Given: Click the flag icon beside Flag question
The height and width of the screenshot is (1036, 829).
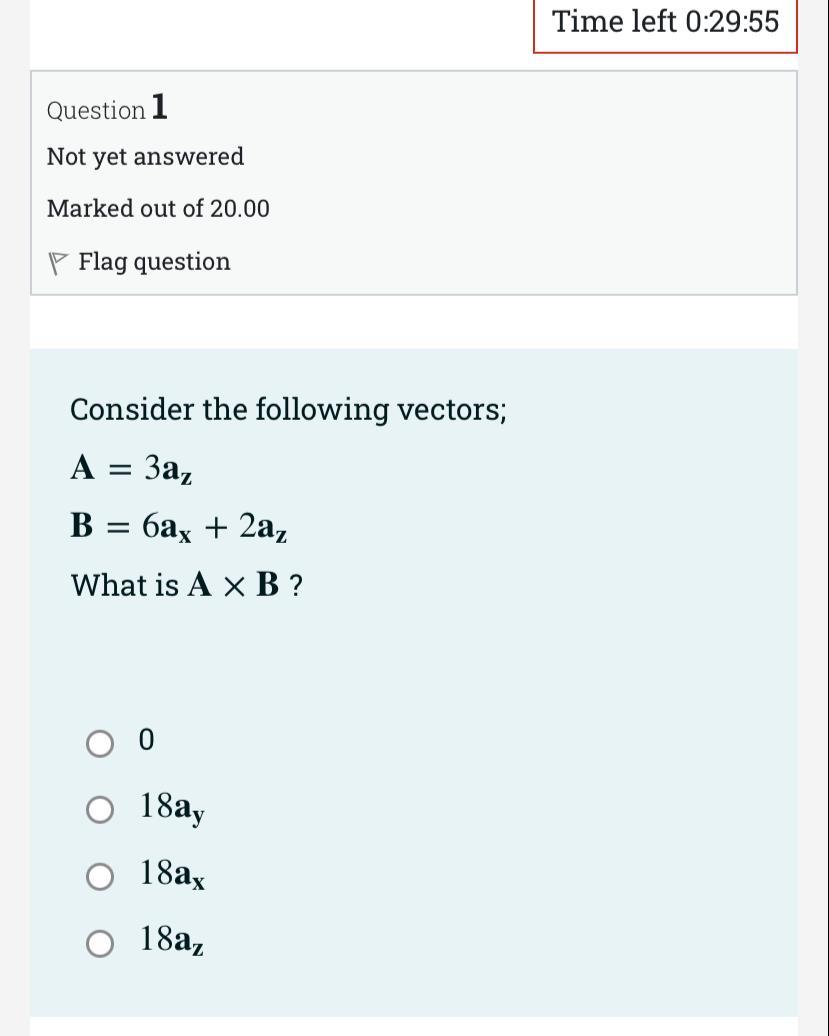Looking at the screenshot, I should 57,261.
